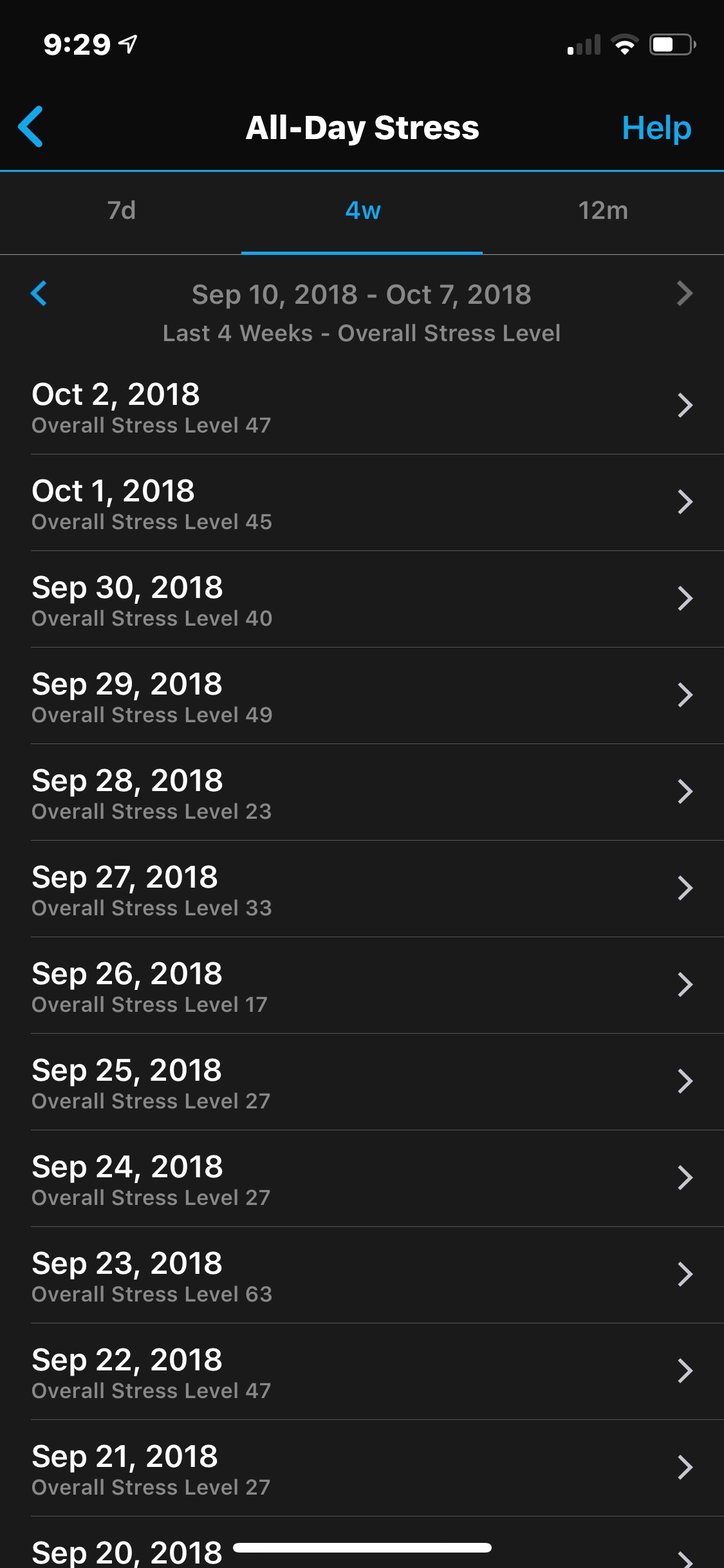Go to the previous four-week period
The height and width of the screenshot is (1568, 724).
point(39,294)
